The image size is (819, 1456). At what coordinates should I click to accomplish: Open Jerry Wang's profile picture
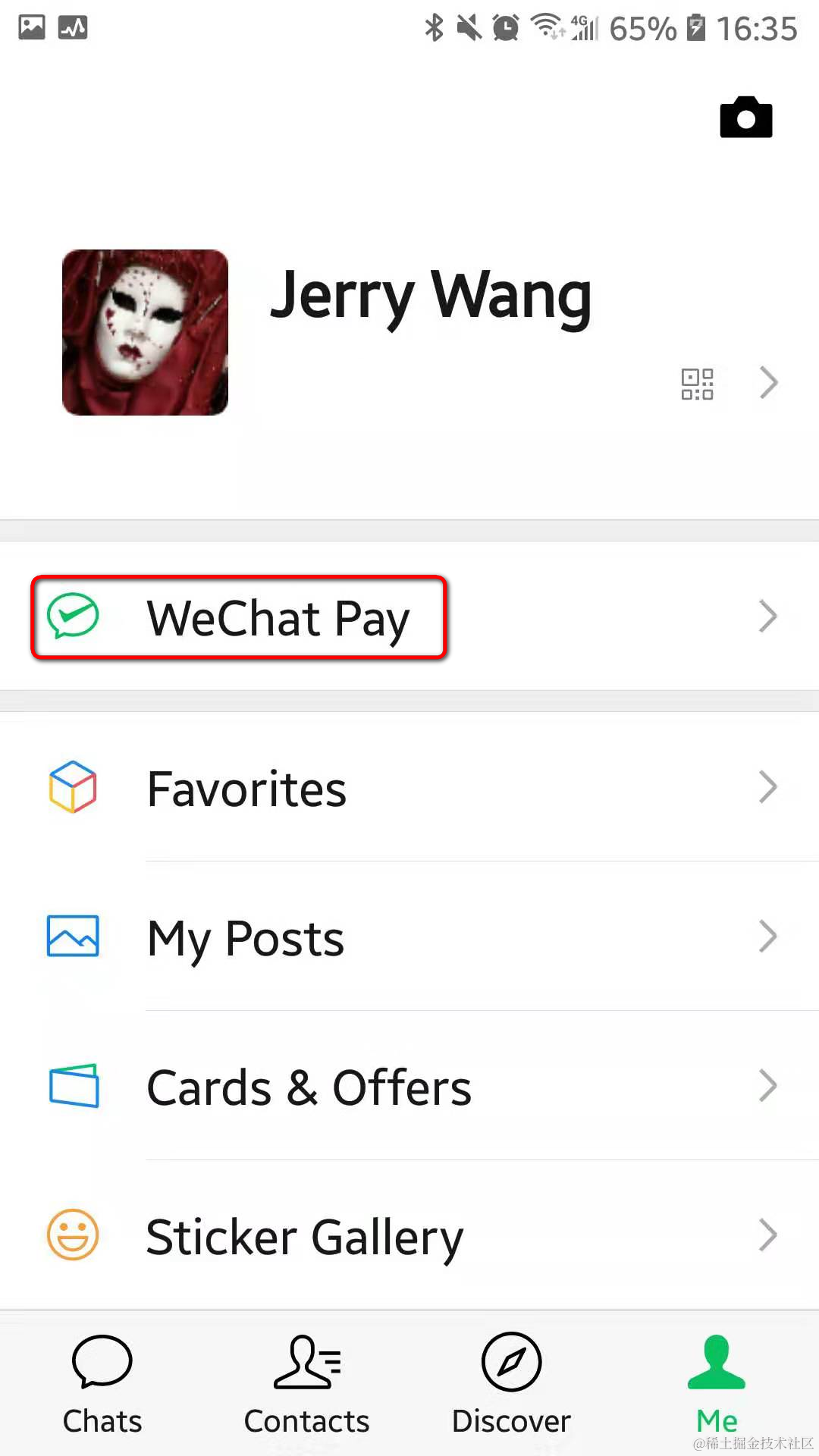point(145,332)
